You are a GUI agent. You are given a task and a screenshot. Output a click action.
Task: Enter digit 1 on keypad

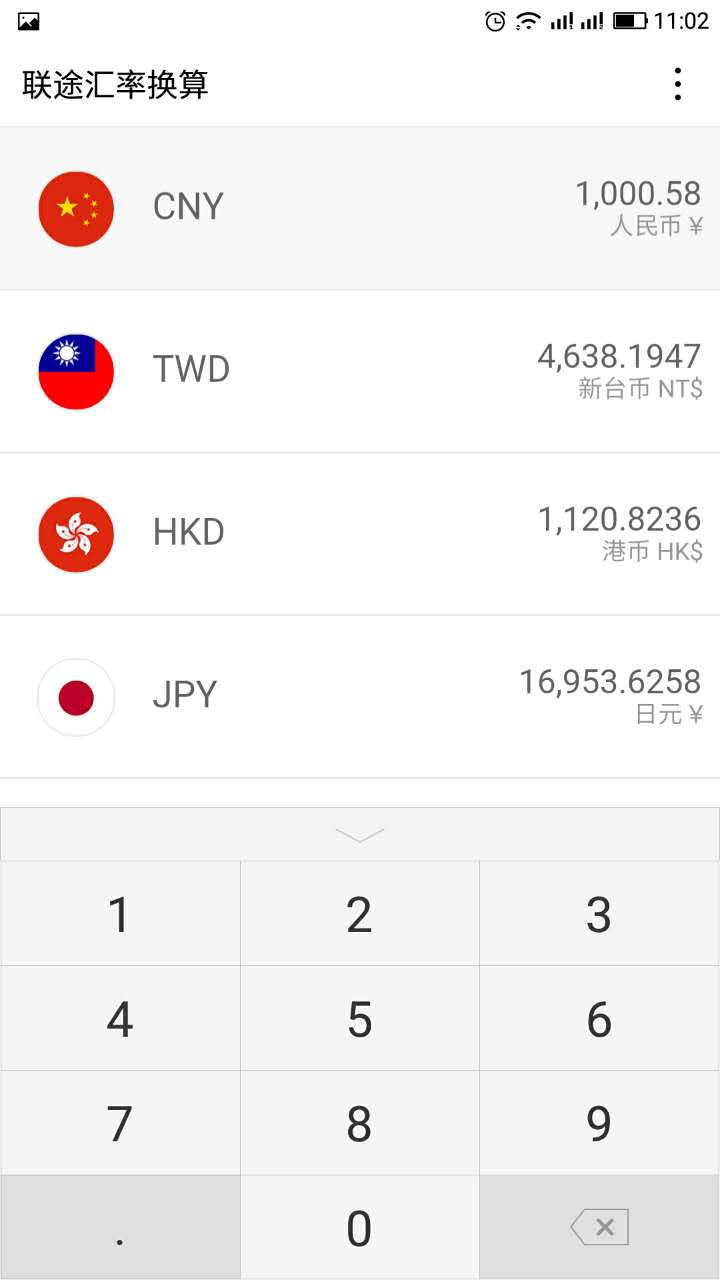[120, 914]
